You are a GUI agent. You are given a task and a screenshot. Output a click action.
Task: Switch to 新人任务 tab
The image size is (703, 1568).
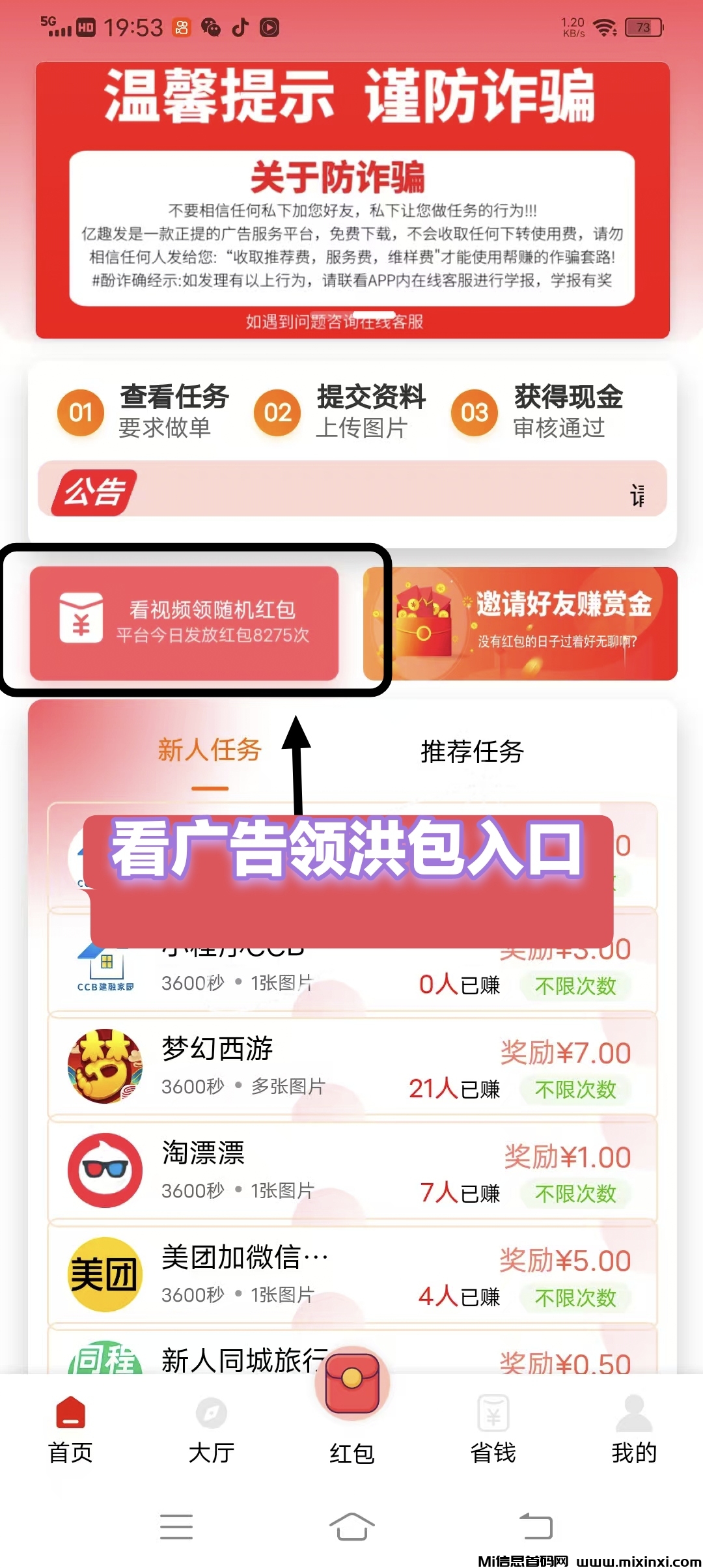(x=210, y=751)
